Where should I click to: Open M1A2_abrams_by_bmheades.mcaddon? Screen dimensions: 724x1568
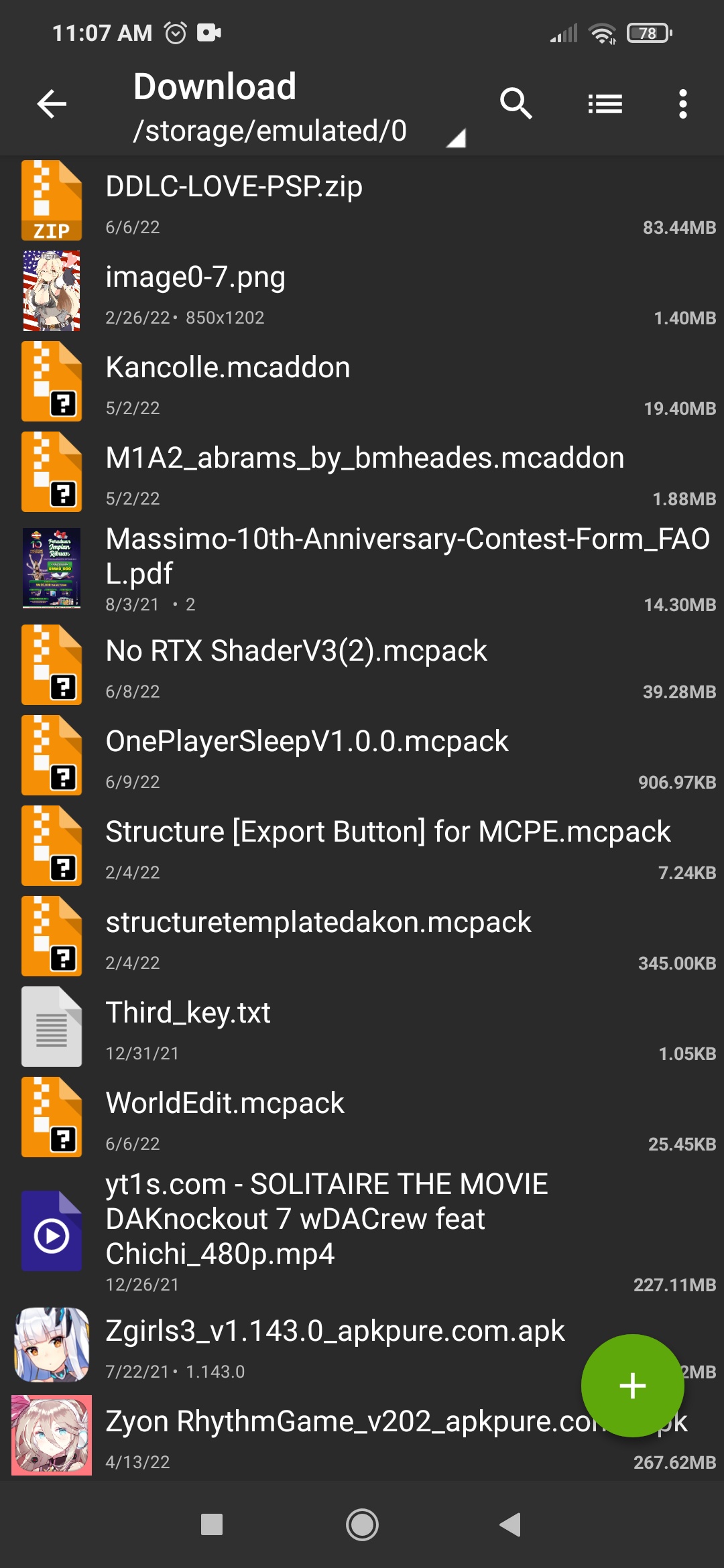pos(362,472)
